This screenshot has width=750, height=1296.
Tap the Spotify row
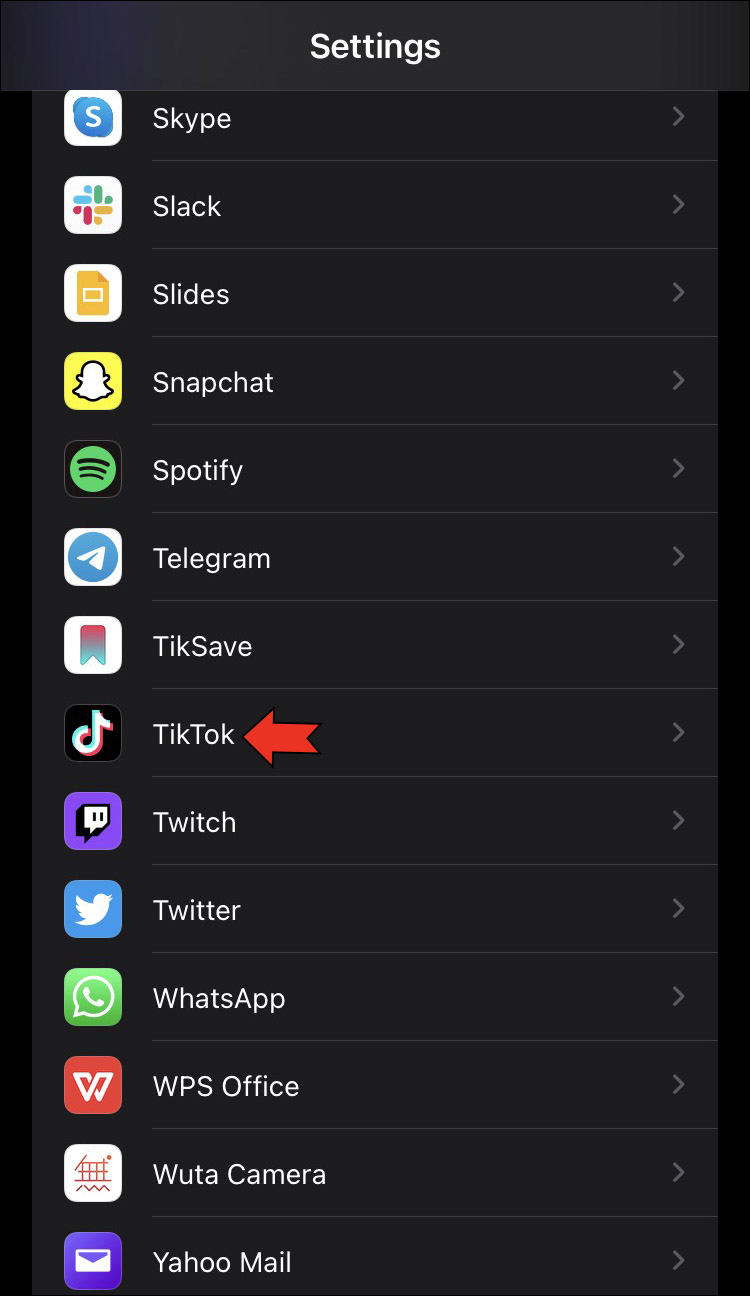(x=375, y=470)
